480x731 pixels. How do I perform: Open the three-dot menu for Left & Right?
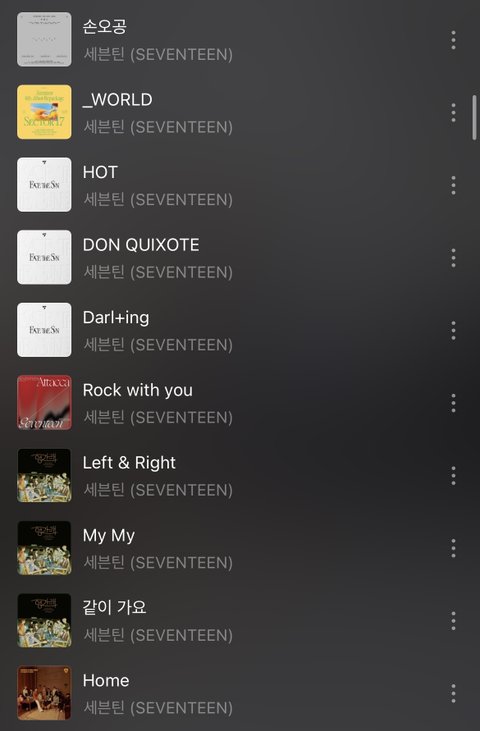click(453, 476)
